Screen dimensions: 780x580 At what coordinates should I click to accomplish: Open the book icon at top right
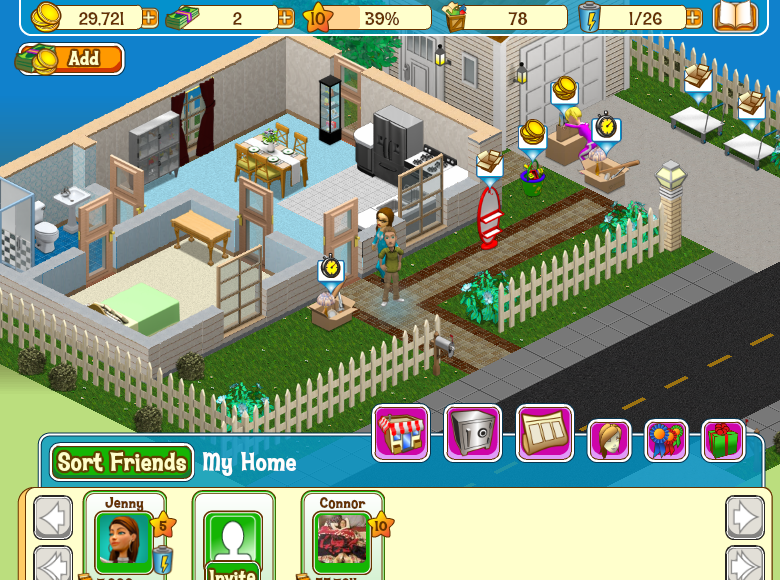(x=735, y=16)
